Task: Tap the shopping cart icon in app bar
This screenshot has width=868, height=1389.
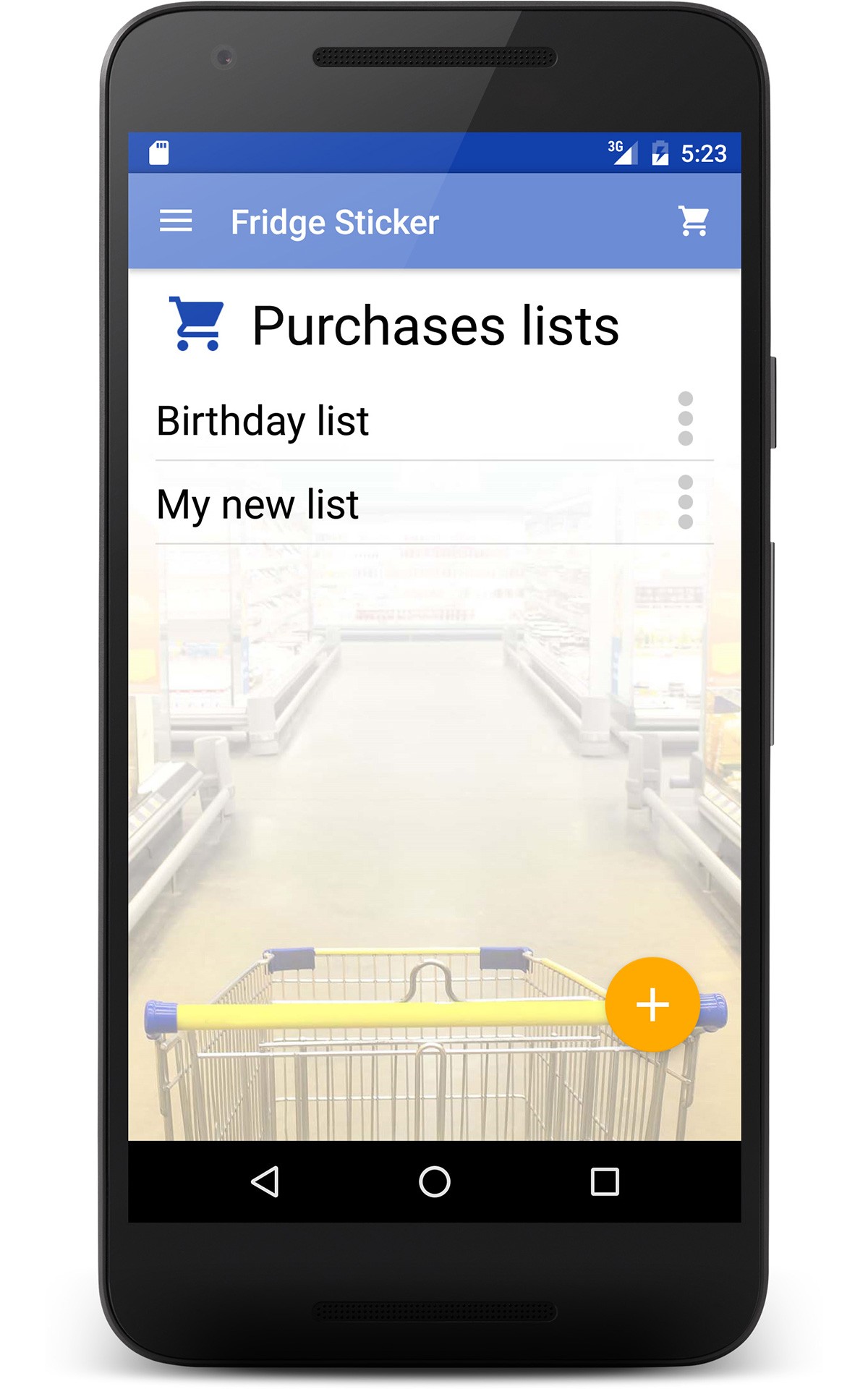Action: pos(694,221)
